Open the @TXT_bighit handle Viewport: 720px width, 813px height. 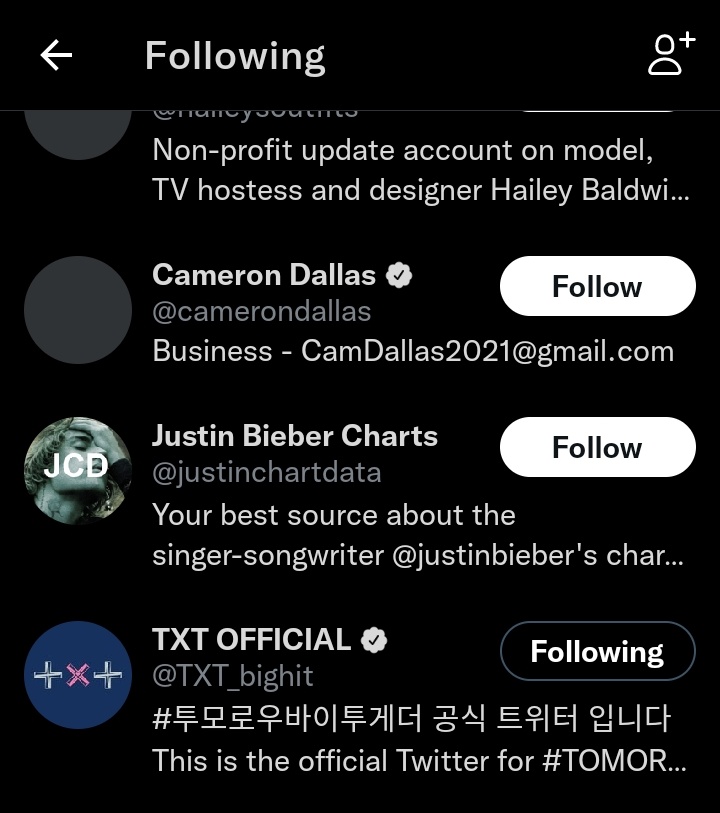[233, 677]
